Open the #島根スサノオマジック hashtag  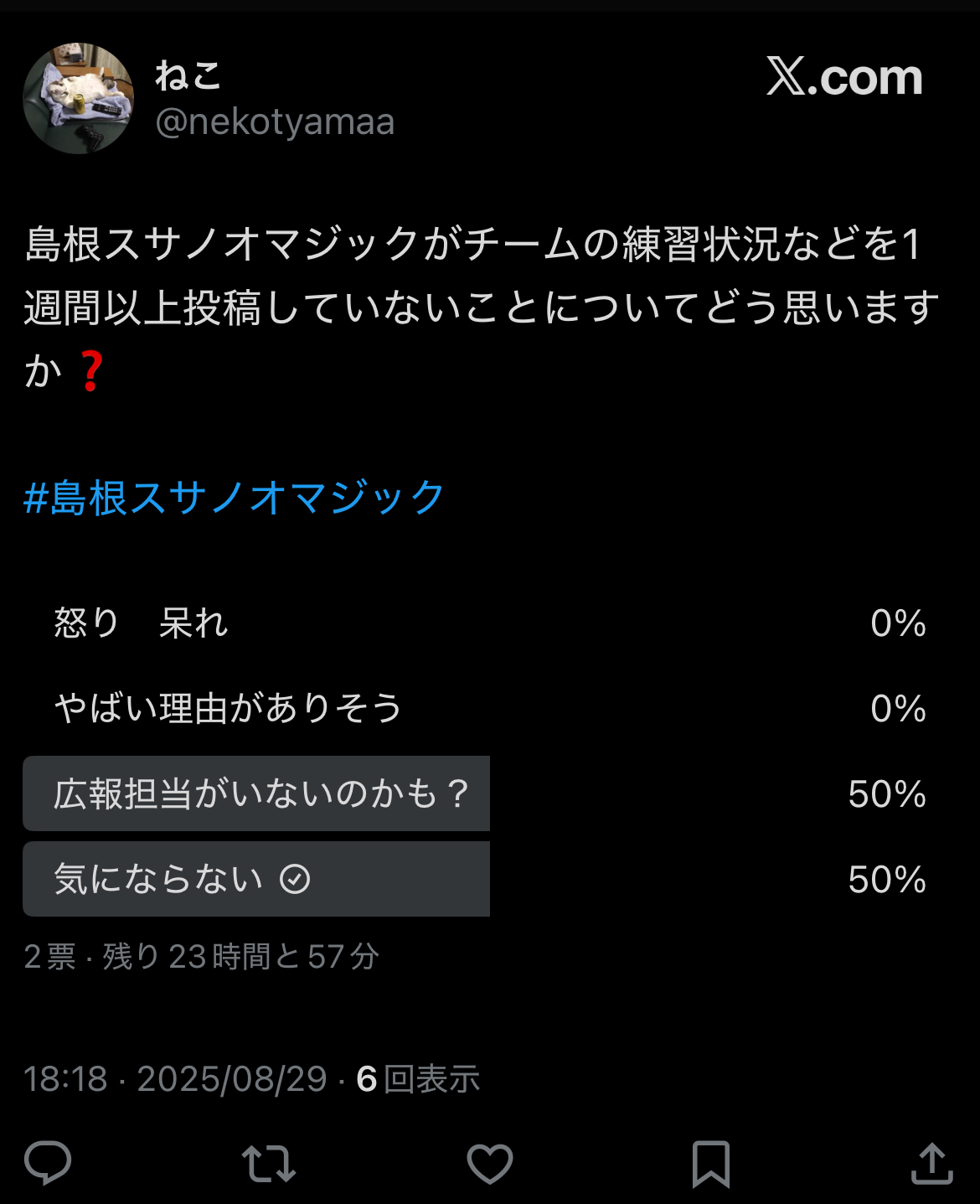point(235,498)
